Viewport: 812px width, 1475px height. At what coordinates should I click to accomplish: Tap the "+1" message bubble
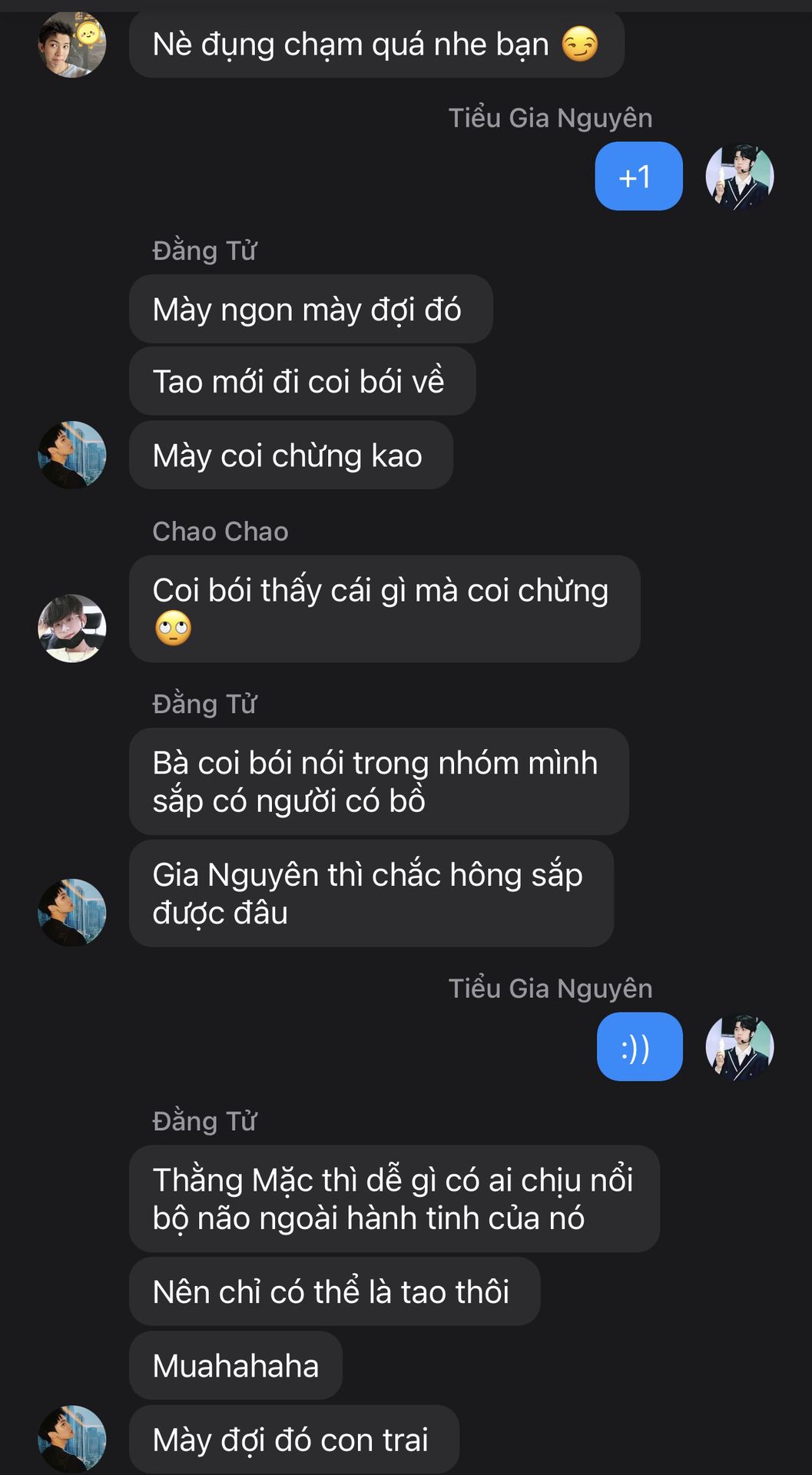(x=638, y=176)
